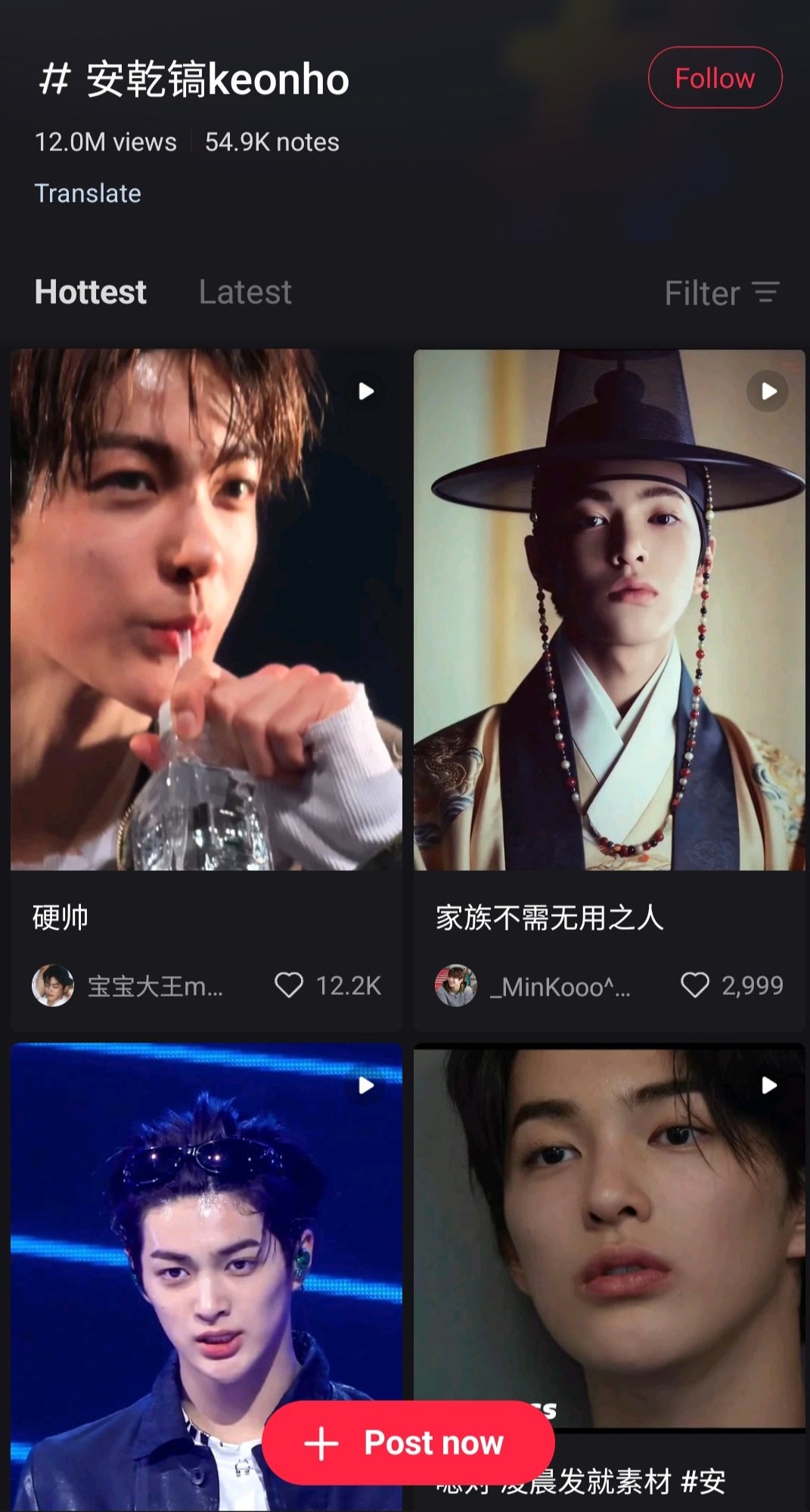Follow the 安乾镐keonho hashtag

[x=714, y=78]
